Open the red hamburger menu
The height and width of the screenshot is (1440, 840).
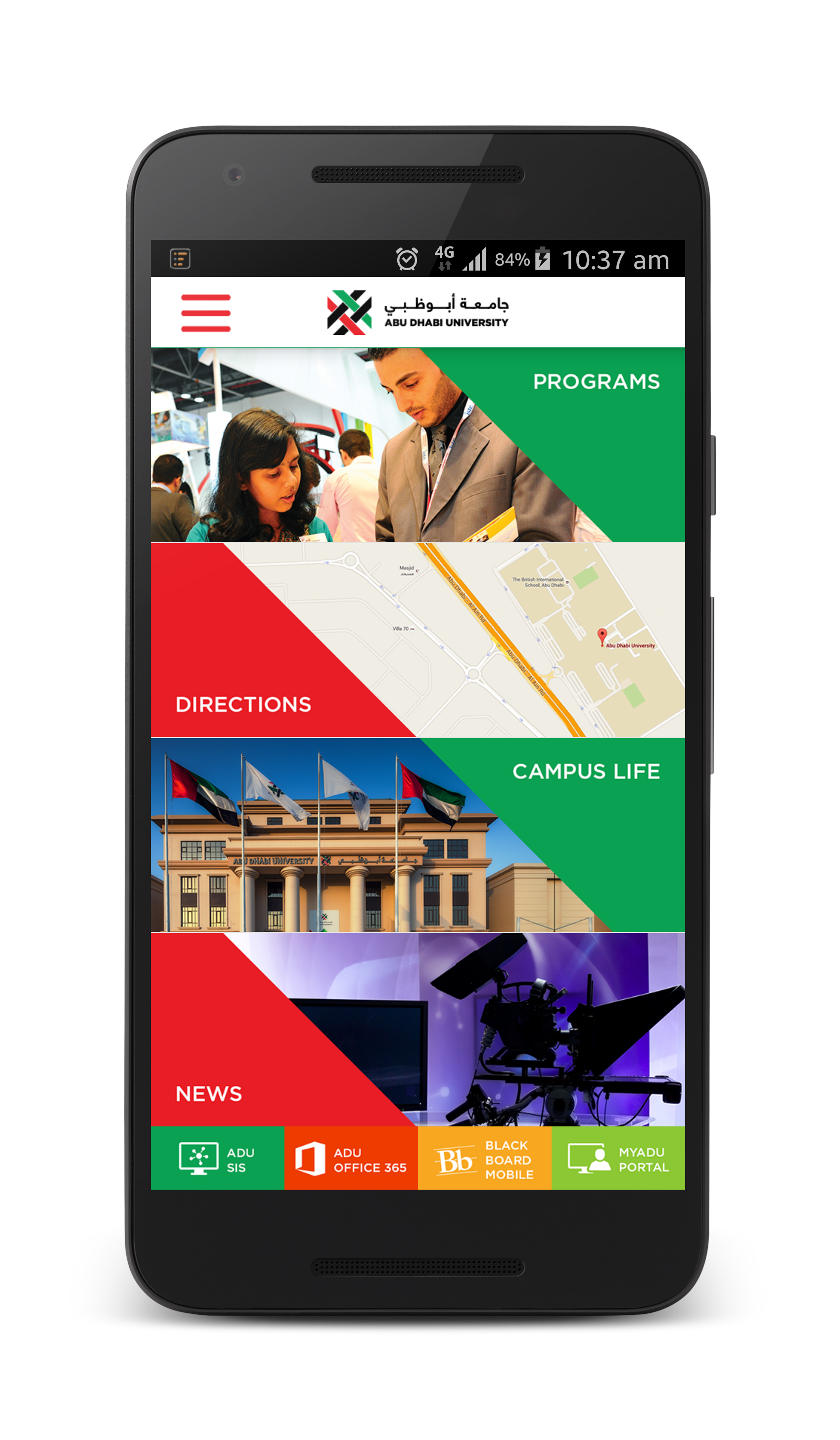(x=206, y=313)
